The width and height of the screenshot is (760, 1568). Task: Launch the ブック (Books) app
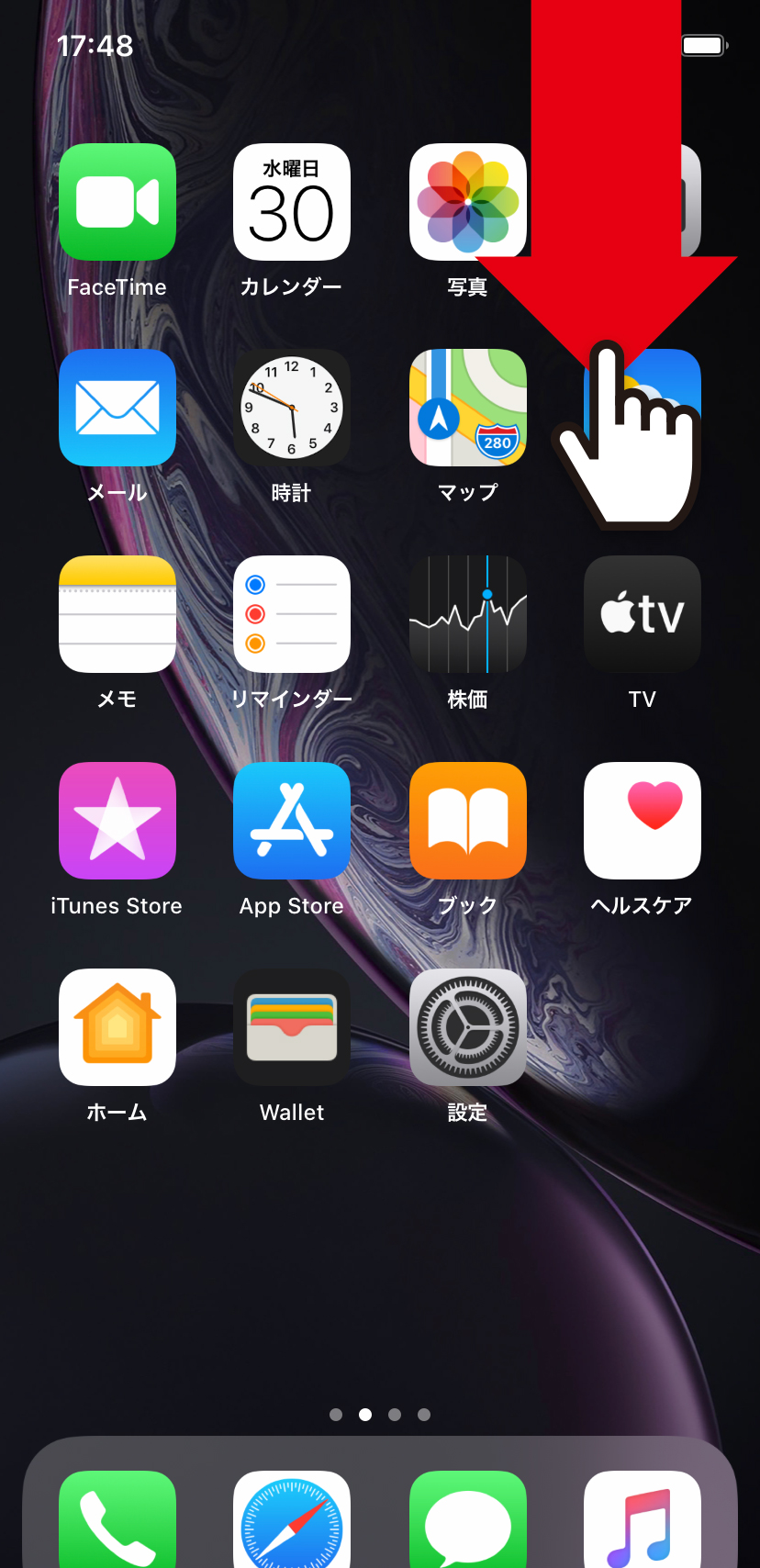click(468, 821)
